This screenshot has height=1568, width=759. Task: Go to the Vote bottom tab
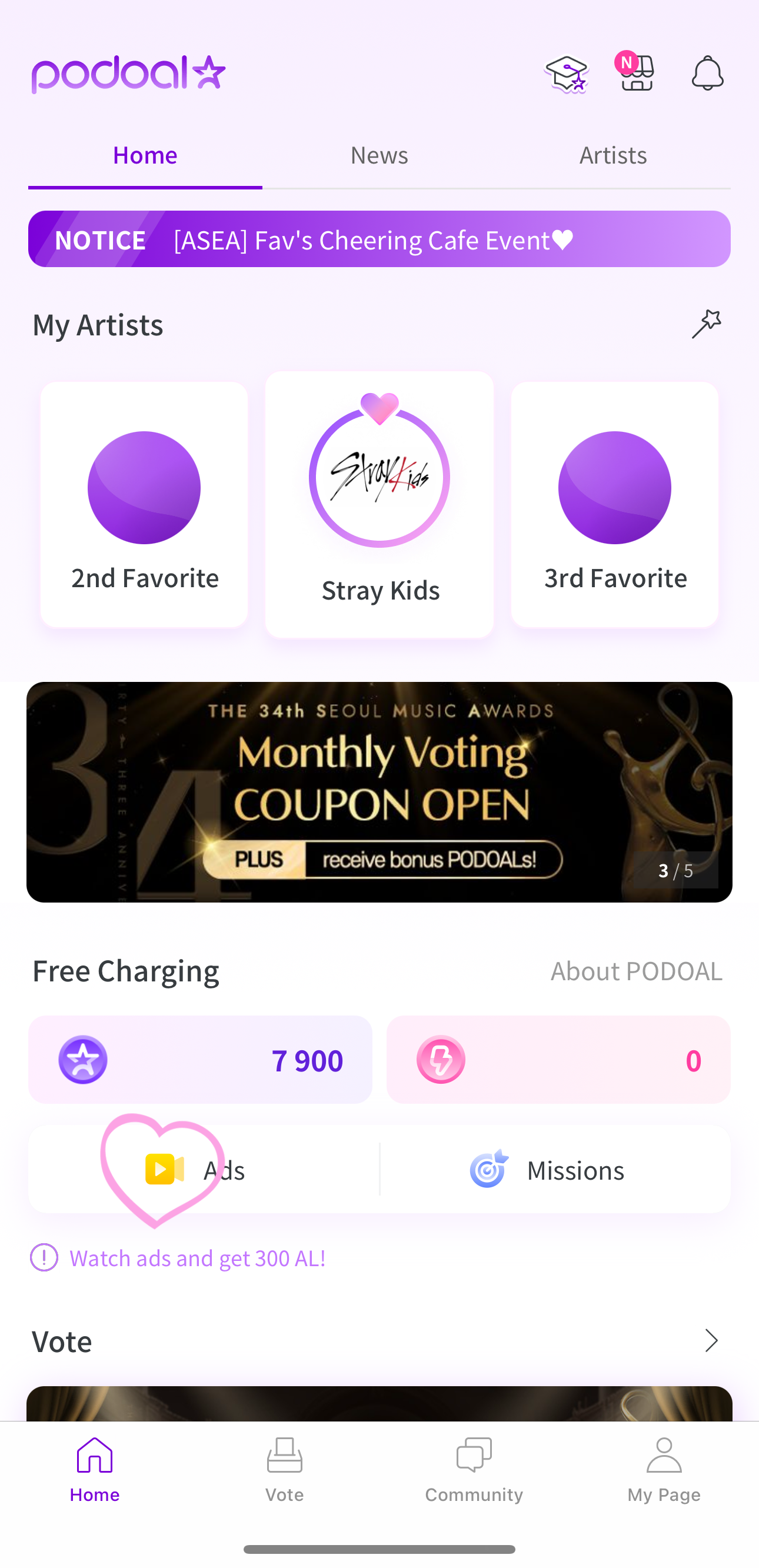(284, 1470)
